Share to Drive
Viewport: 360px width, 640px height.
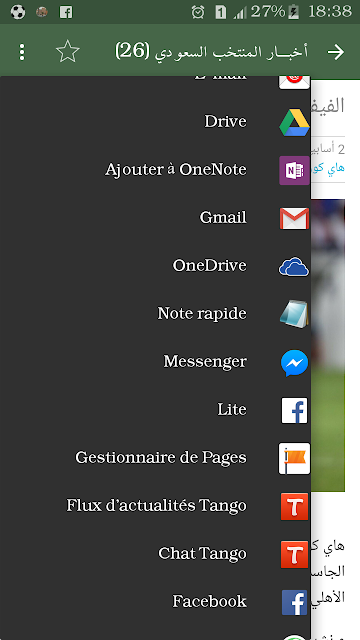[156, 122]
